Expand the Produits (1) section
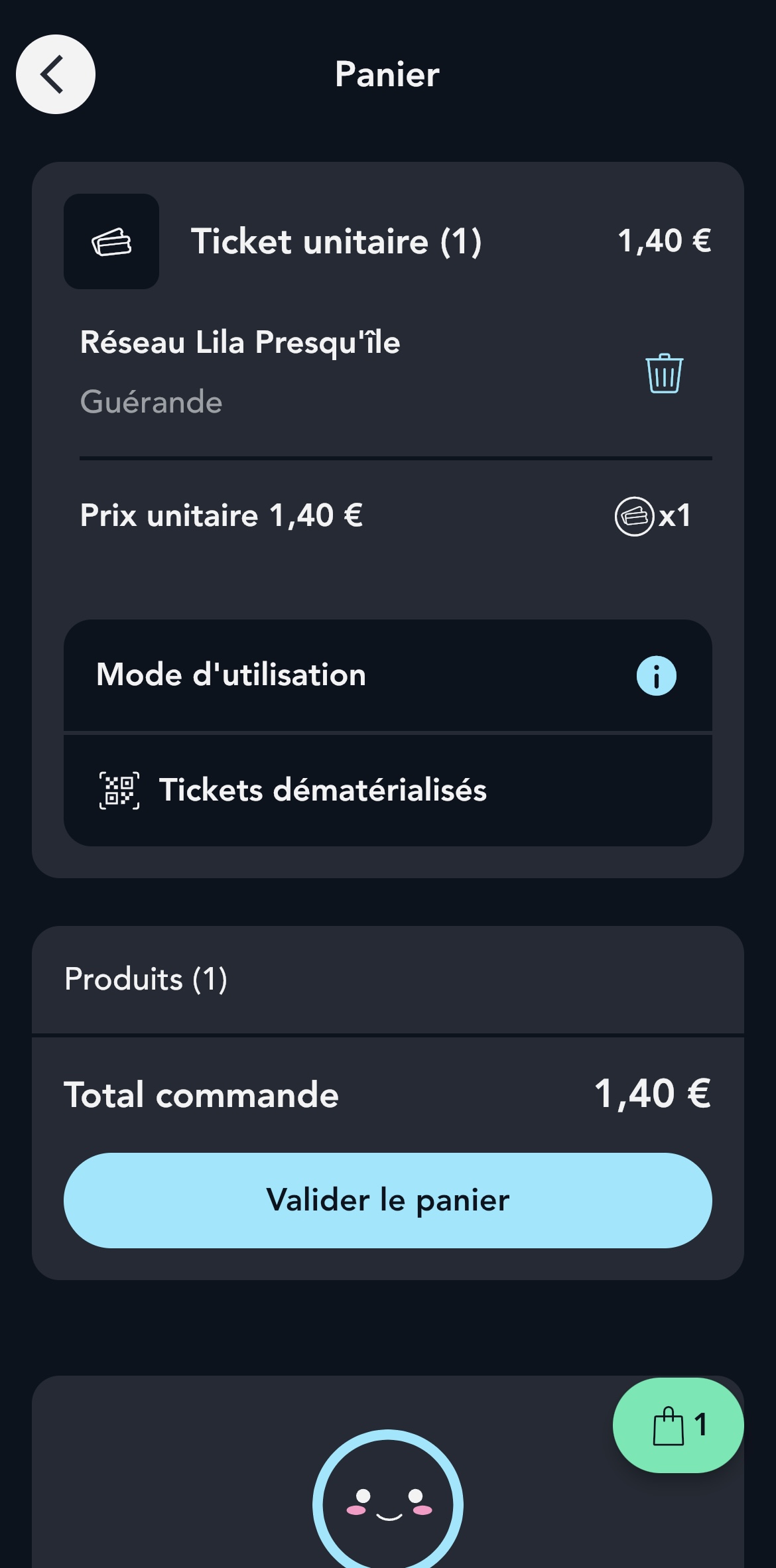The height and width of the screenshot is (1568, 776). [x=146, y=979]
